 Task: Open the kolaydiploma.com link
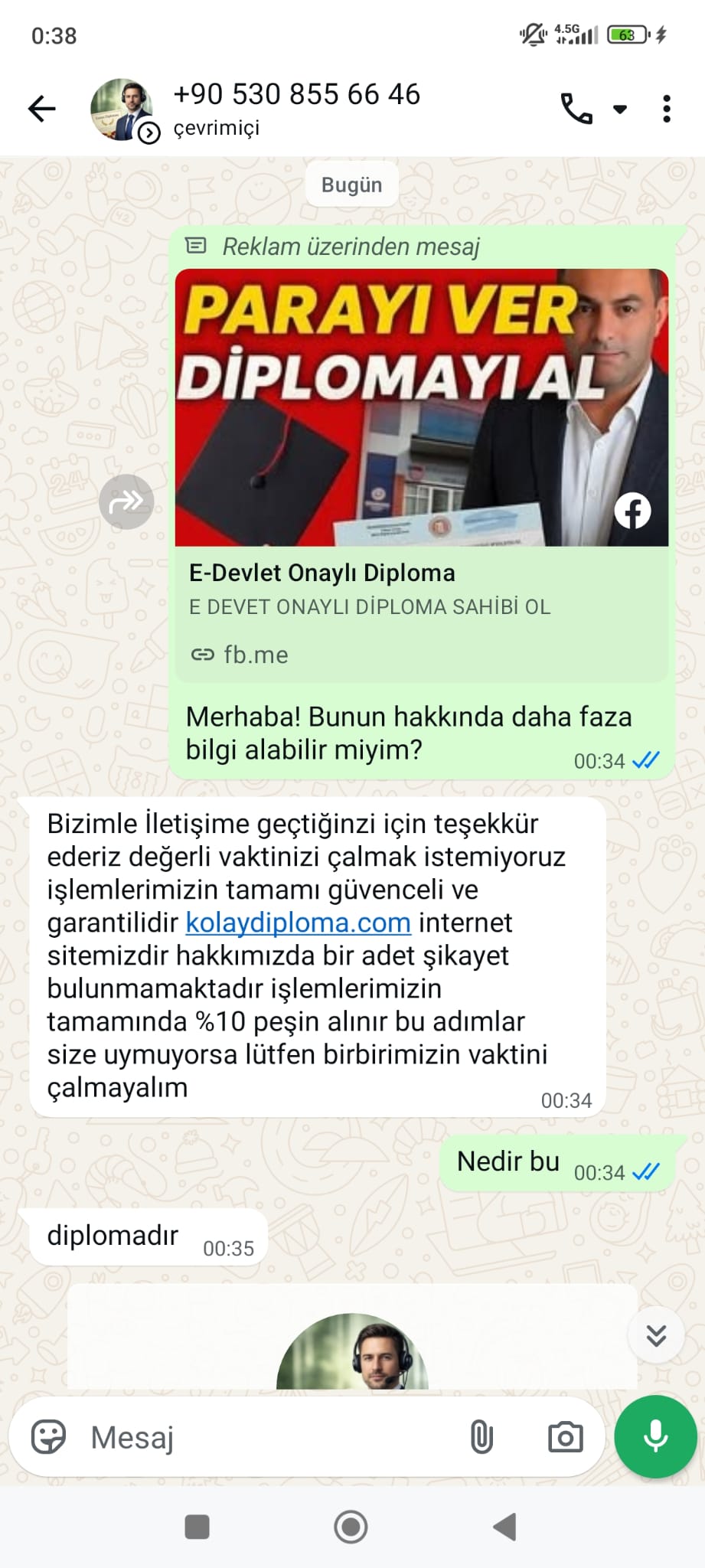pos(298,923)
